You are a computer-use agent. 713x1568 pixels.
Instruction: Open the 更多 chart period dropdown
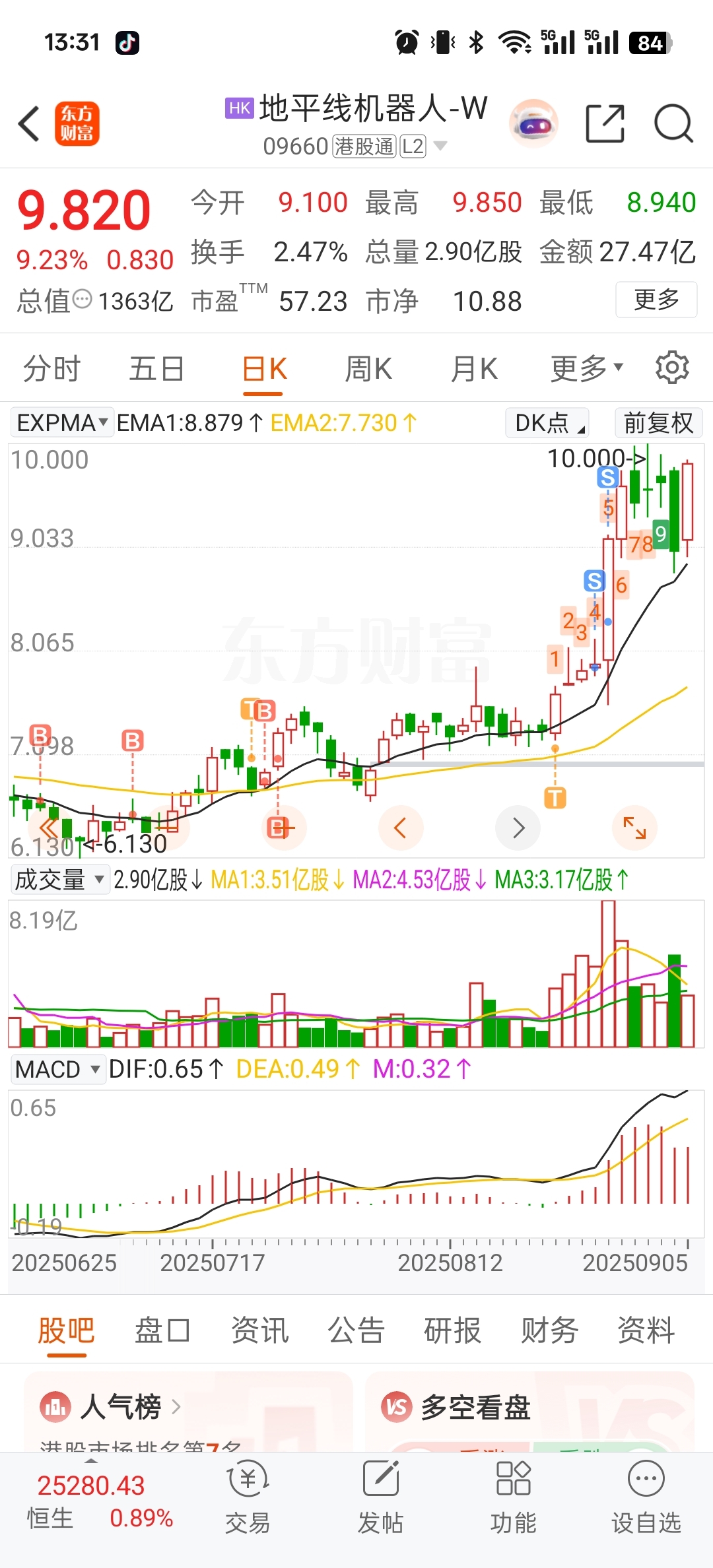coord(586,368)
